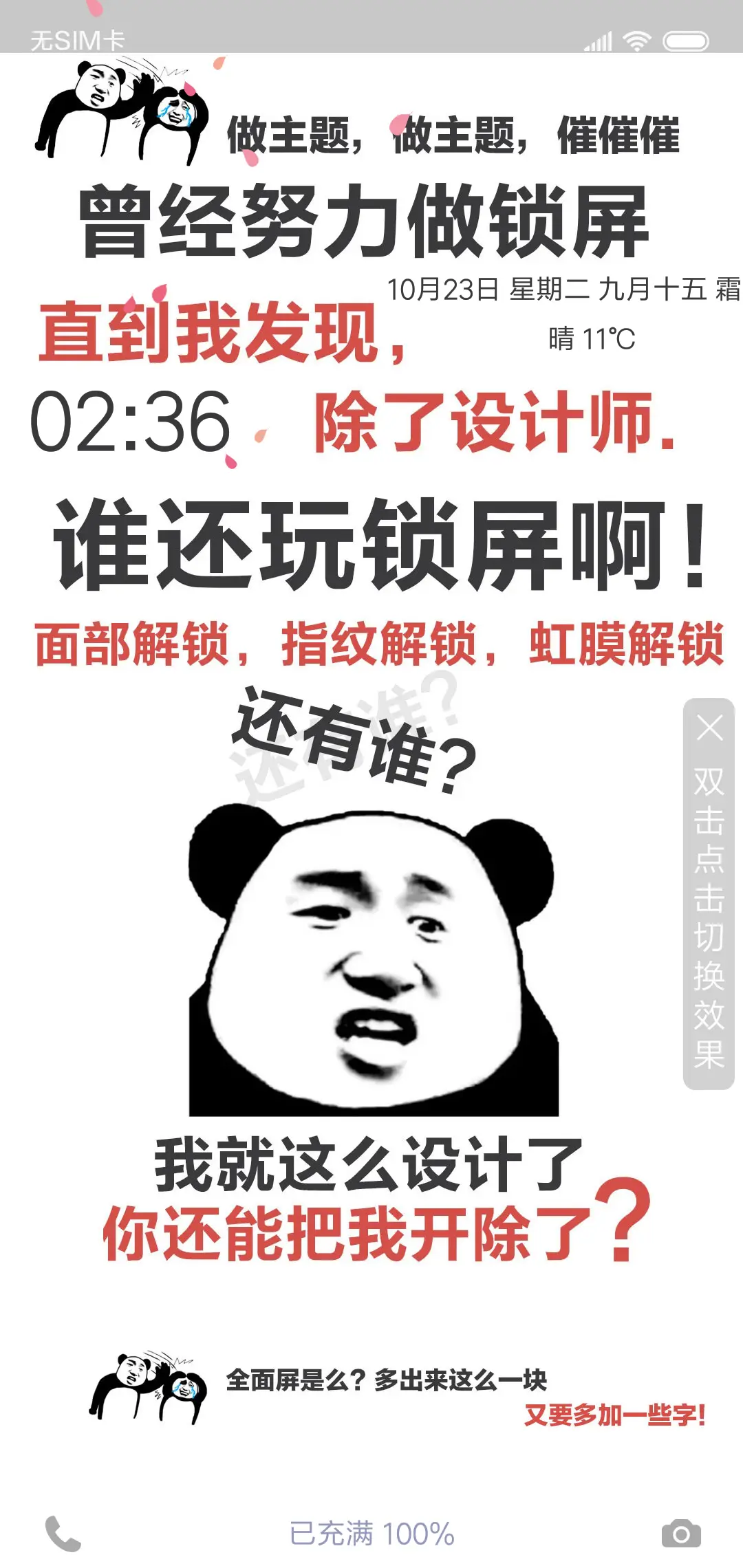Launch the camera shortcut

(x=681, y=1533)
